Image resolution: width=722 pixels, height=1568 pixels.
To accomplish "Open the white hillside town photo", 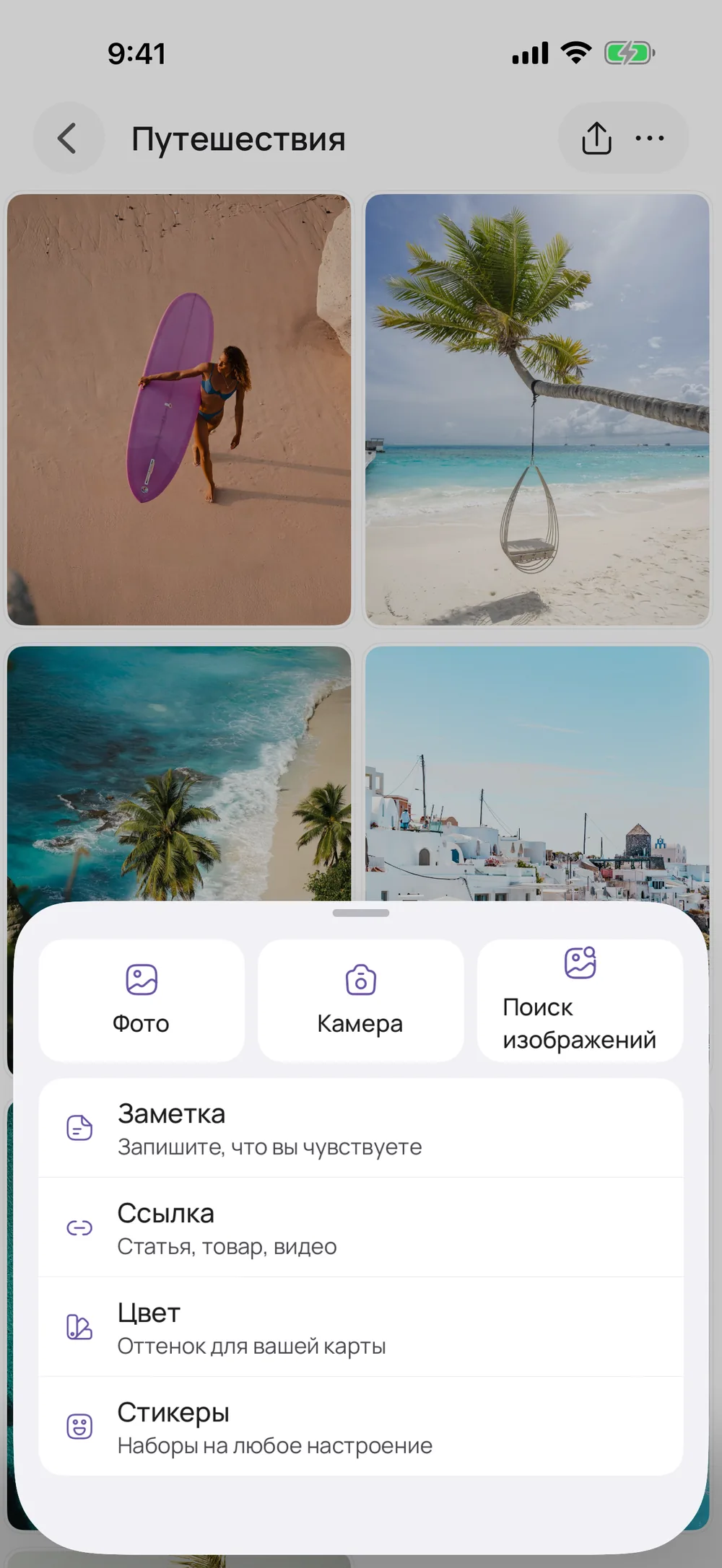I will tap(537, 773).
